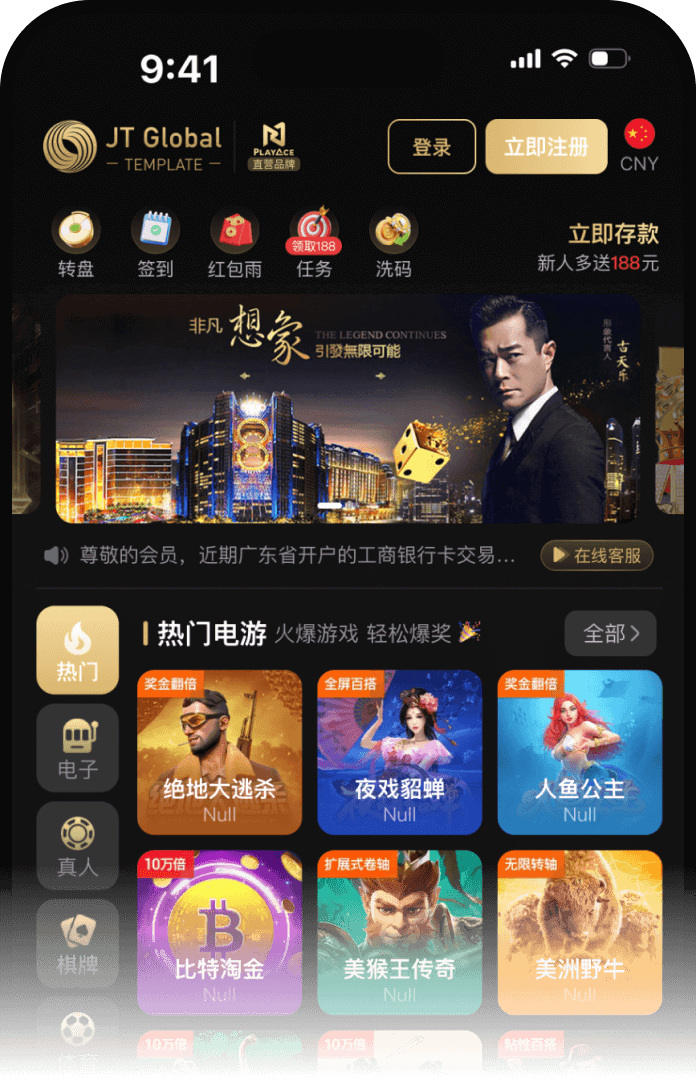This screenshot has width=696, height=1080.
Task: Open the 任务 tasks icon
Action: 313,243
